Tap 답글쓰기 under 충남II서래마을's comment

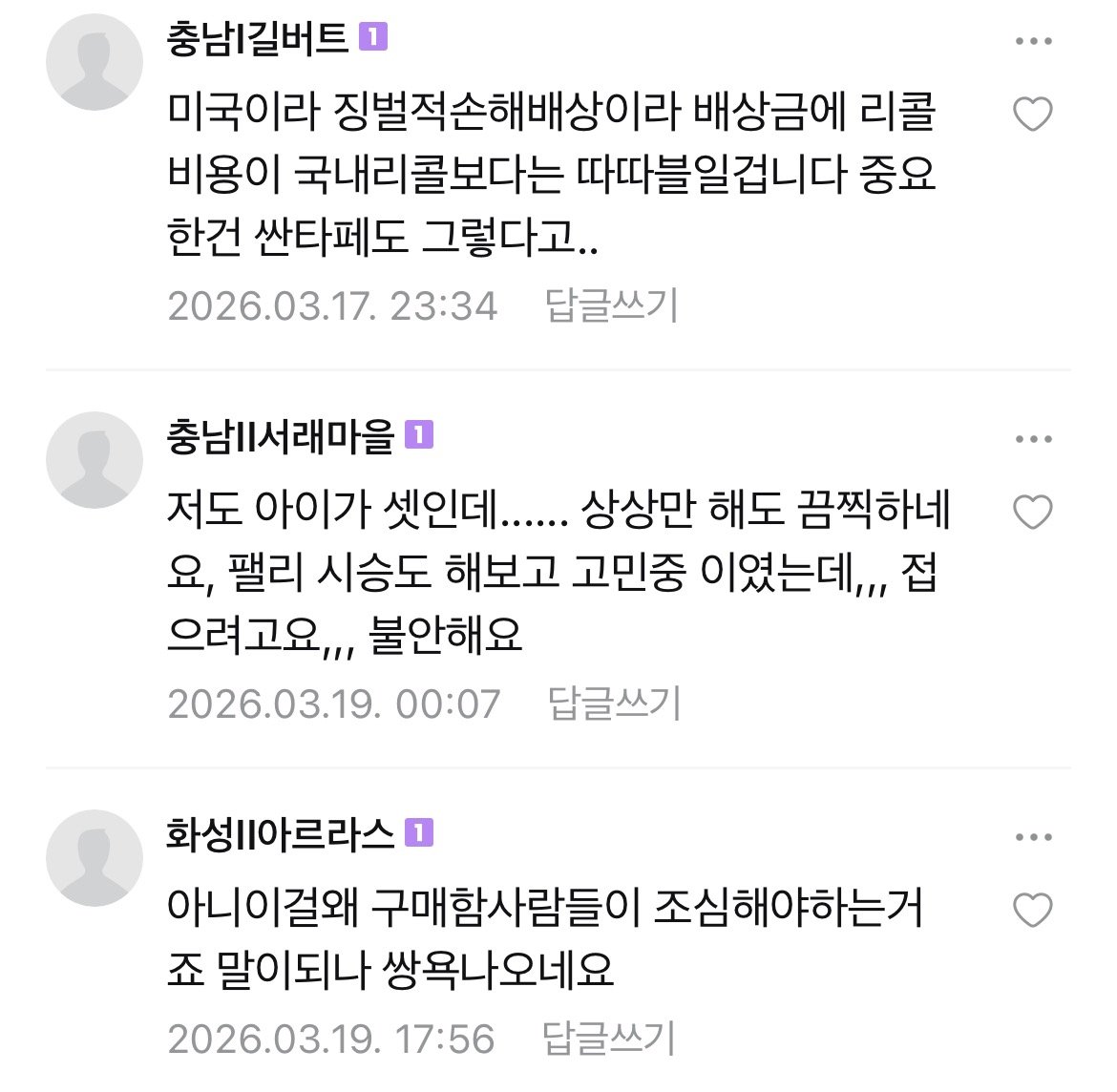(x=613, y=703)
